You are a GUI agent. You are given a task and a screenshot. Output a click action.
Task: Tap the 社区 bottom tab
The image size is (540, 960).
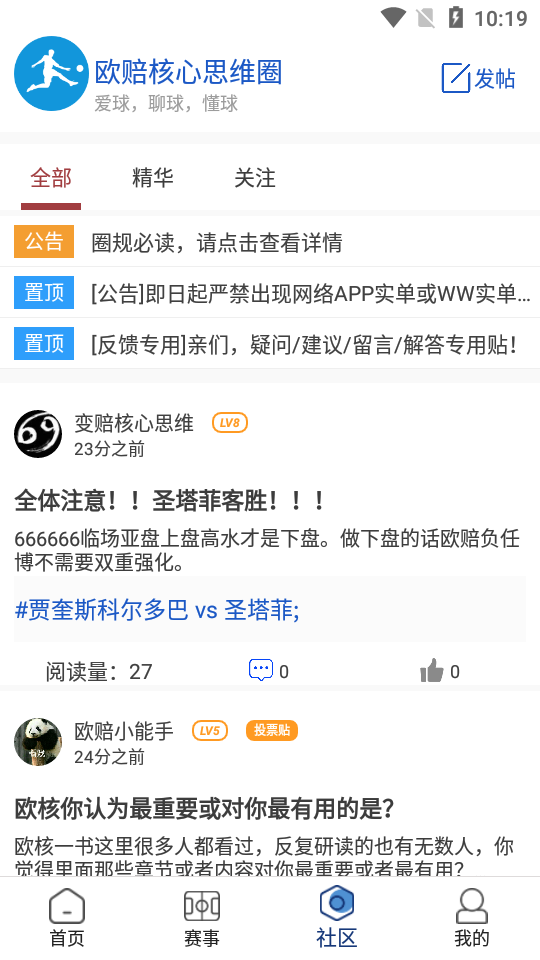(337, 918)
